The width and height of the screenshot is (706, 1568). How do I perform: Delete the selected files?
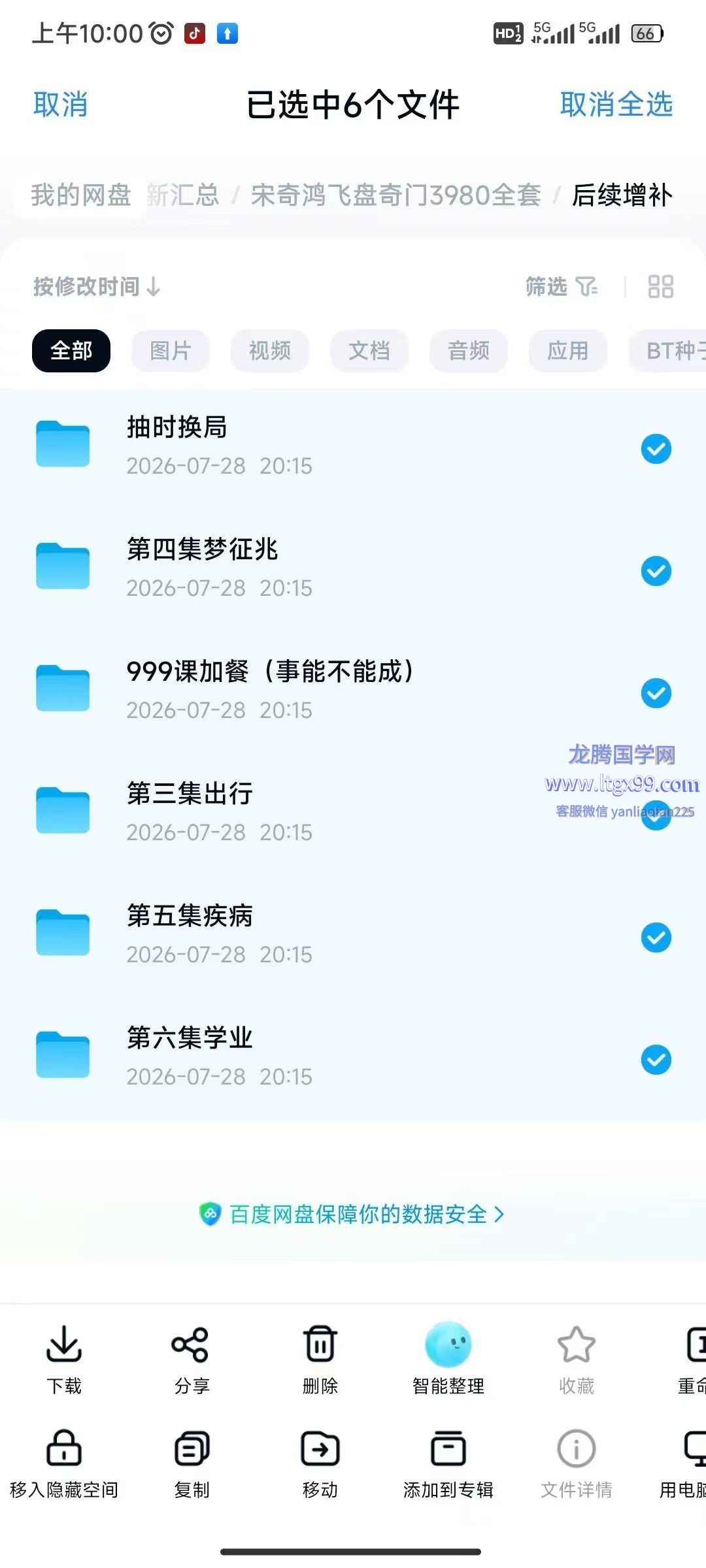point(320,1359)
